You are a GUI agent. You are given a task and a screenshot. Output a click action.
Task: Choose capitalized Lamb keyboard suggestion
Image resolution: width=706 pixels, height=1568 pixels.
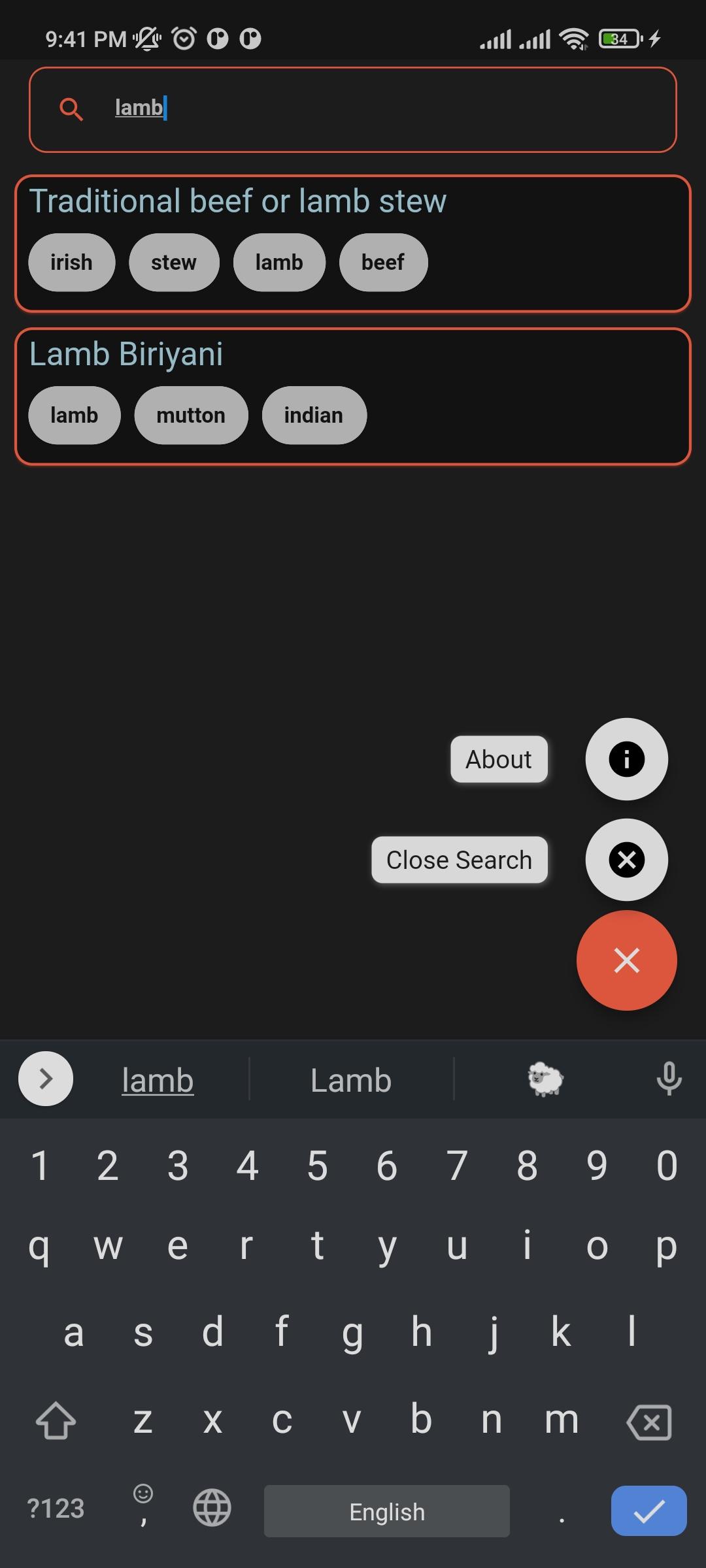pyautogui.click(x=351, y=1080)
